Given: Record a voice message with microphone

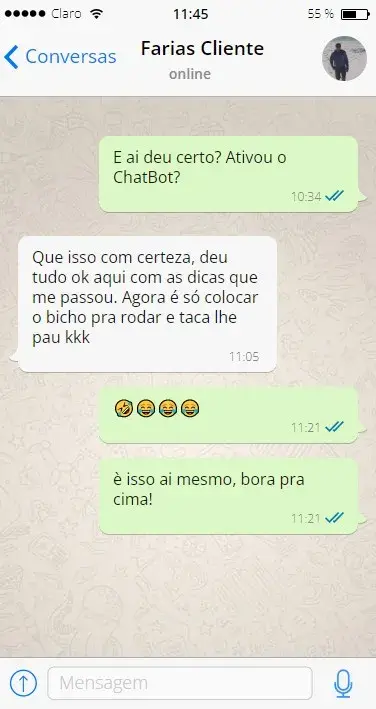Looking at the screenshot, I should [x=343, y=683].
